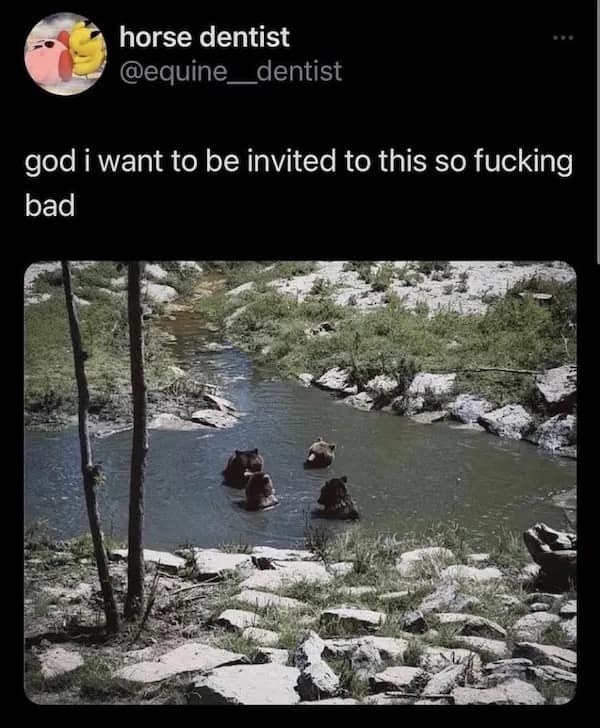Visit the @equine__dentist profile handle
The image size is (600, 728).
(x=230, y=71)
